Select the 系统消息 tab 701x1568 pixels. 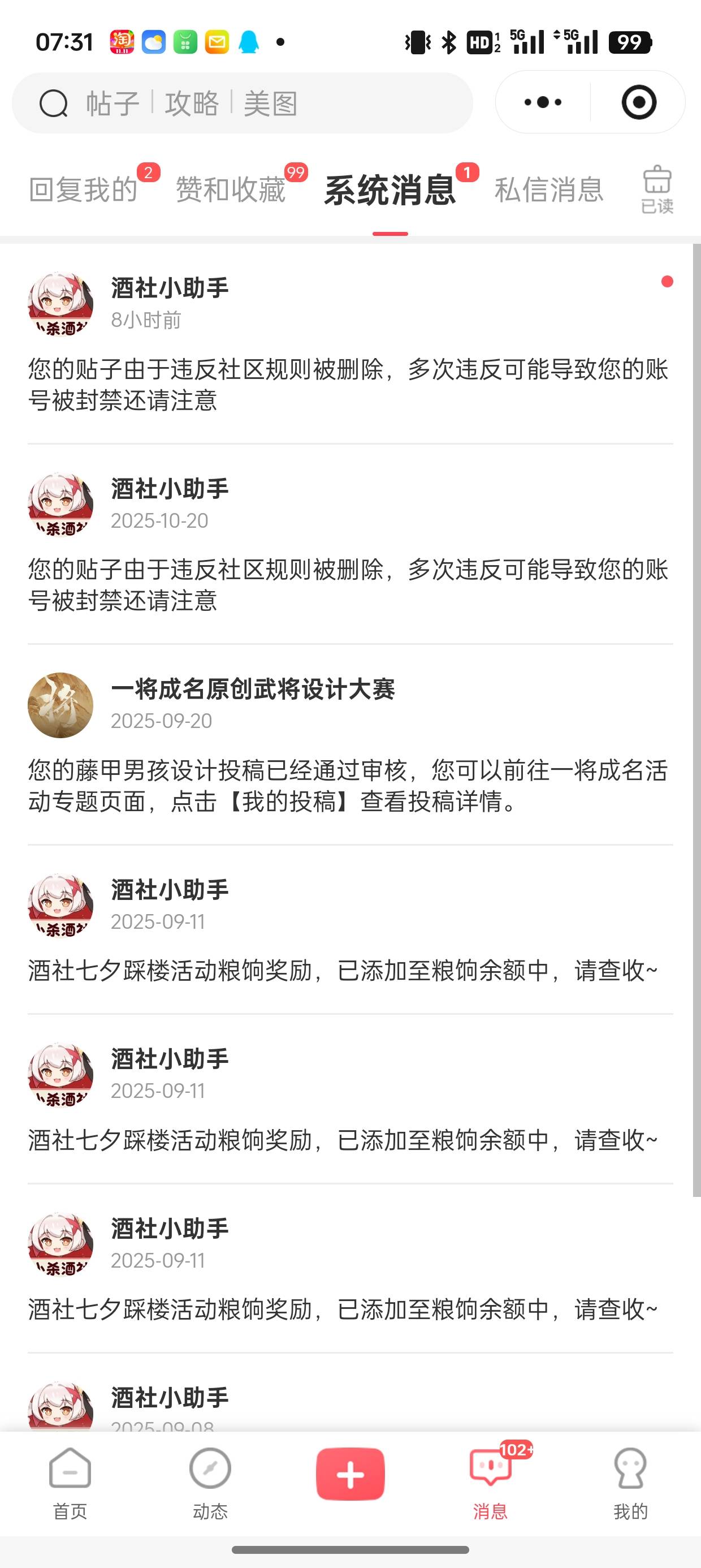click(390, 190)
